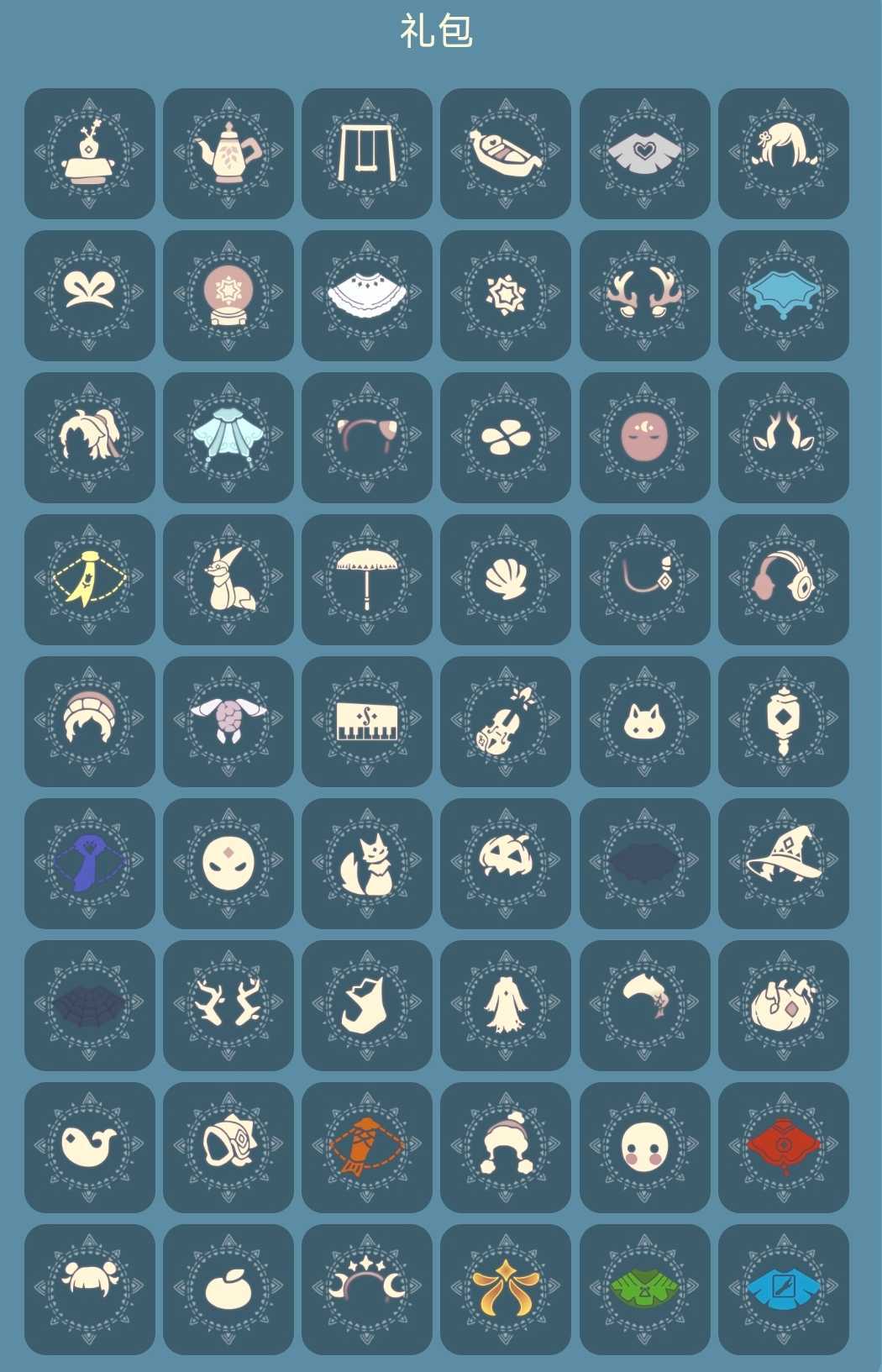Open the violin gift pack
882x1372 pixels.
pos(506,722)
